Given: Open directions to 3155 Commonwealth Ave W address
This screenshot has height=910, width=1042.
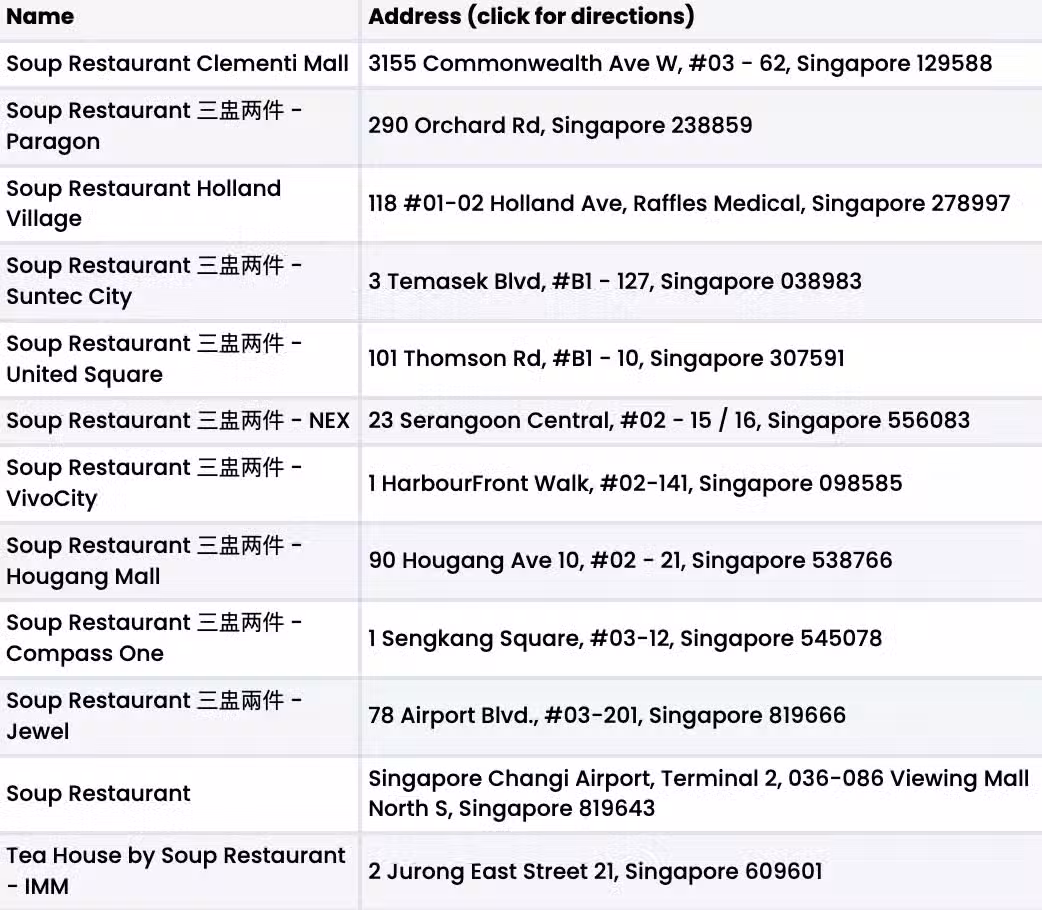Looking at the screenshot, I should tap(680, 64).
